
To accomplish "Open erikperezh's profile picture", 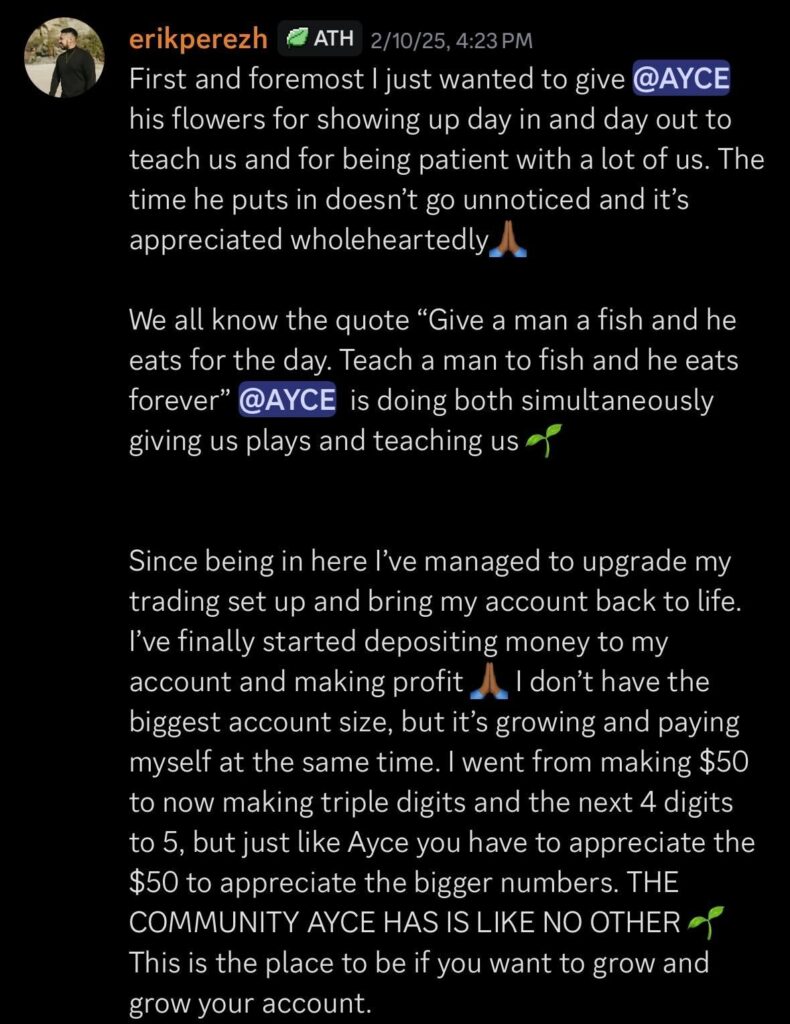I will 64,58.
